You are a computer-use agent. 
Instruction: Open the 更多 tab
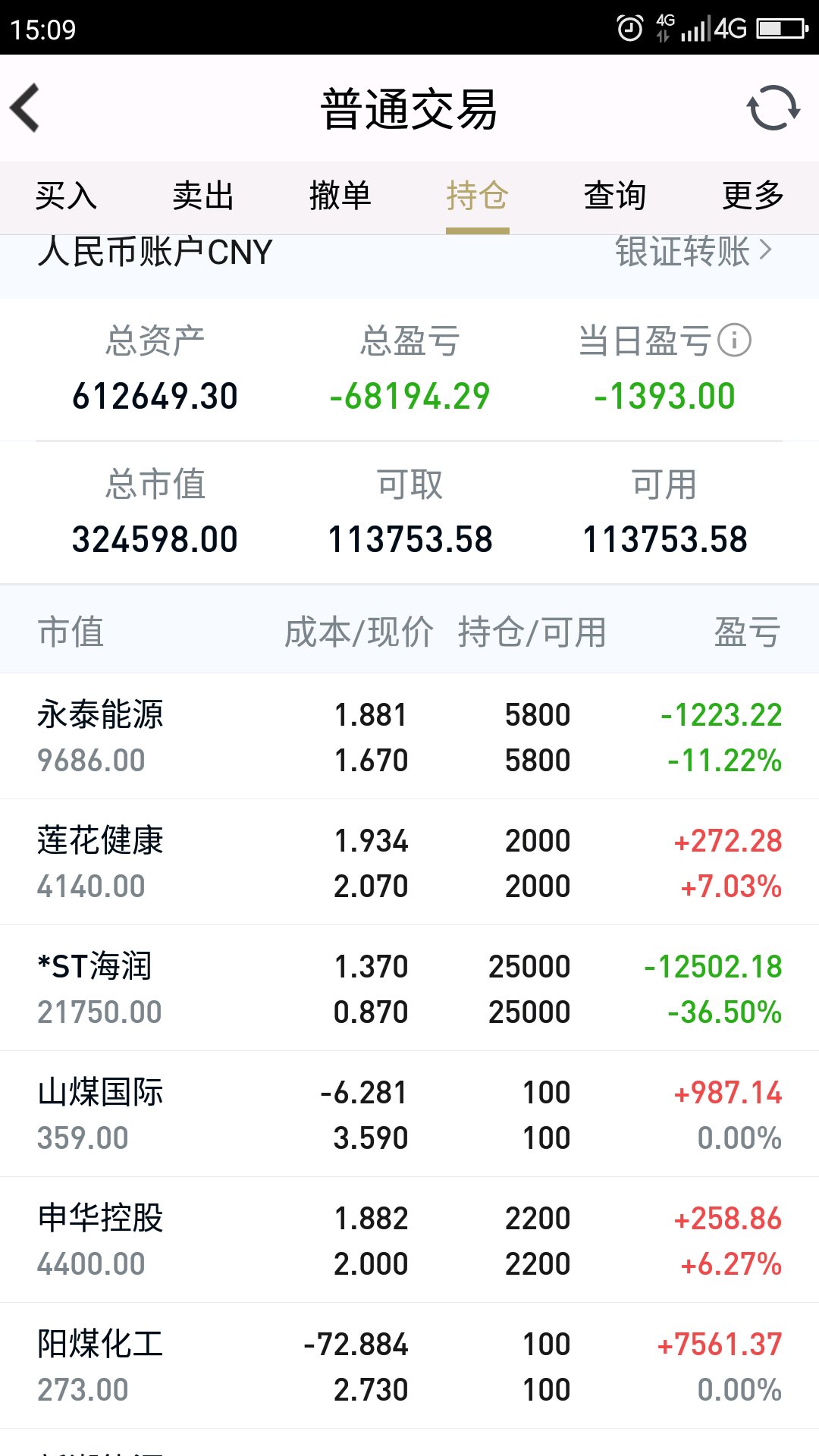[752, 196]
